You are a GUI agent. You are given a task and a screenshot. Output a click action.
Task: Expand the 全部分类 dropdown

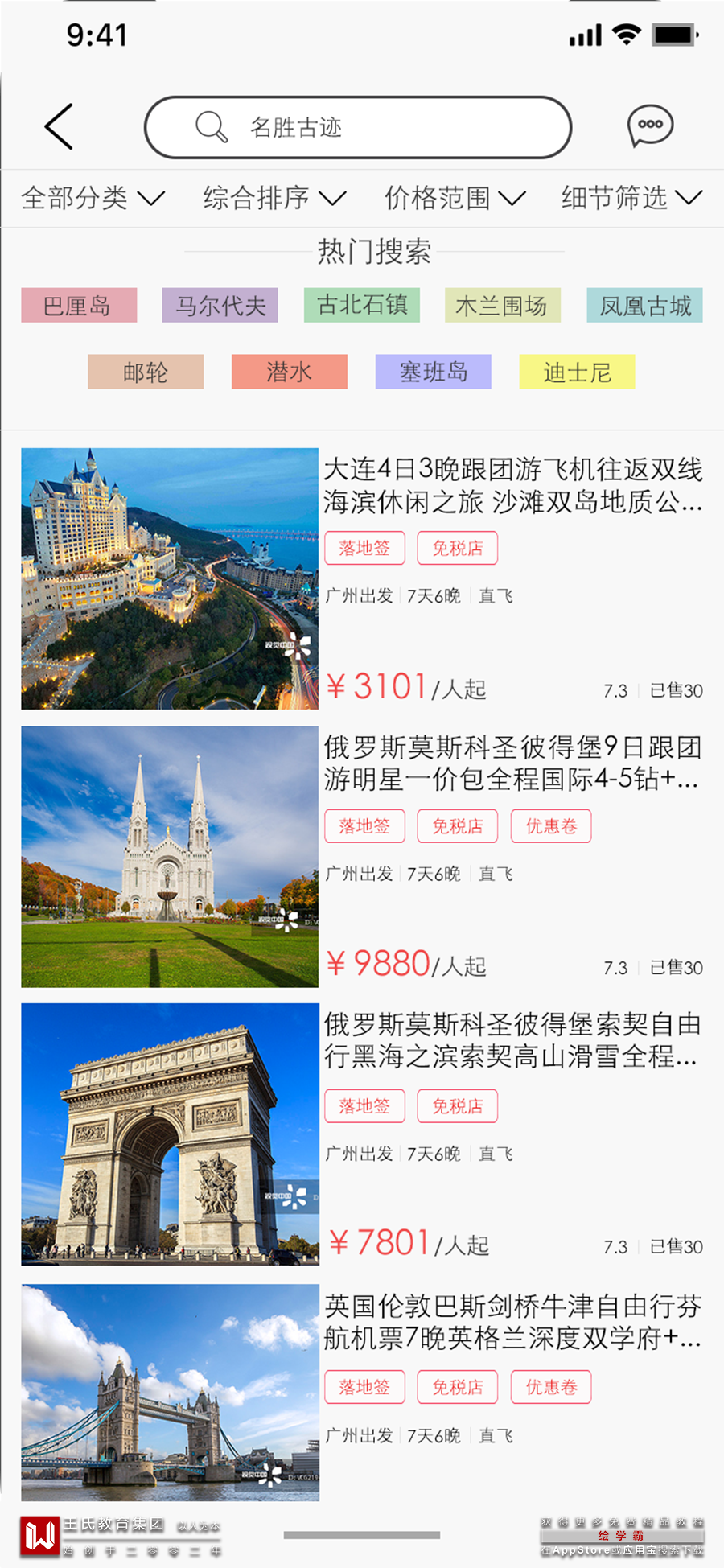tap(93, 198)
